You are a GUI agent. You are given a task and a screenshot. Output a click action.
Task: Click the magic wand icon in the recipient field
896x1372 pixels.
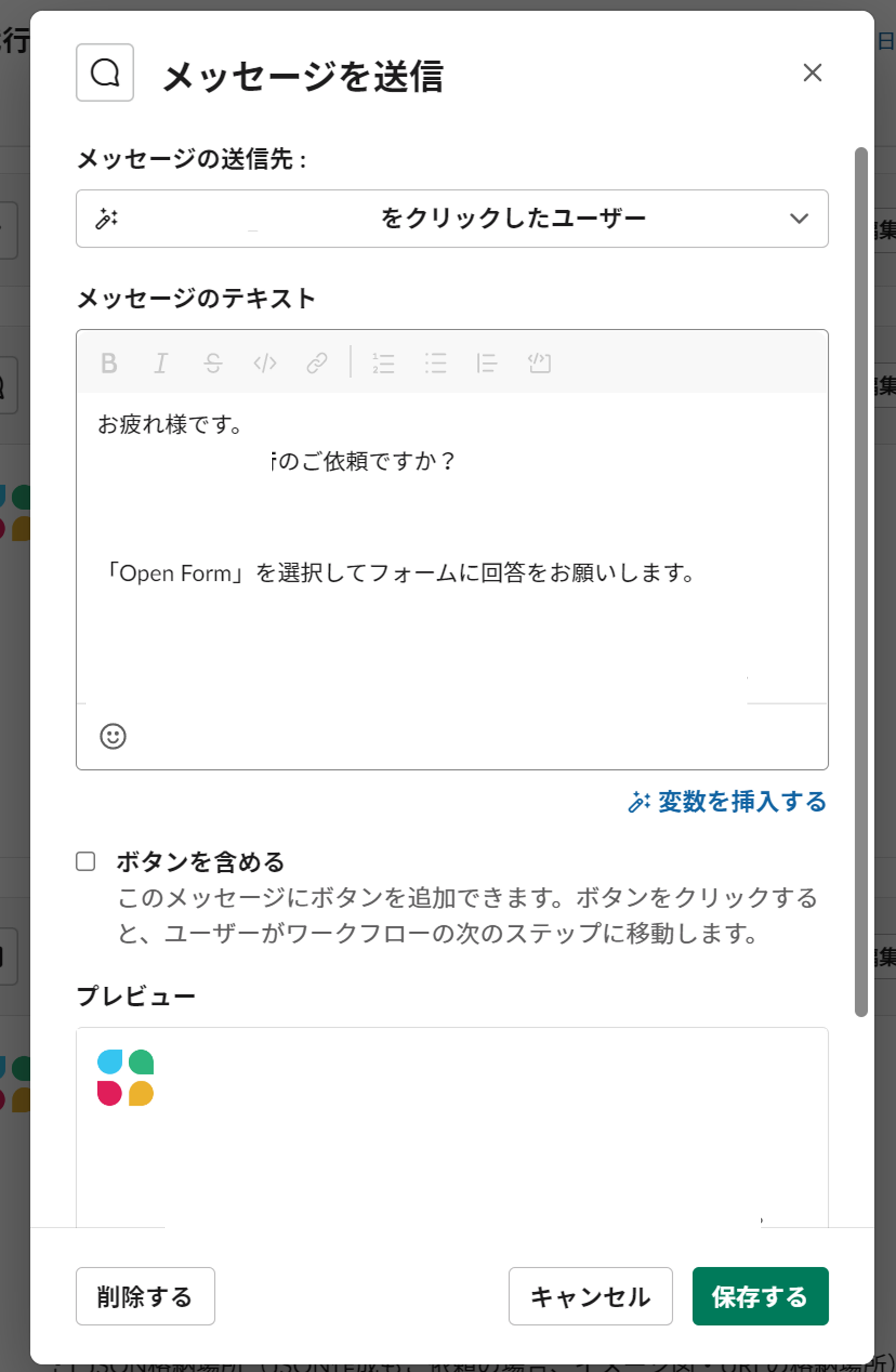(107, 219)
